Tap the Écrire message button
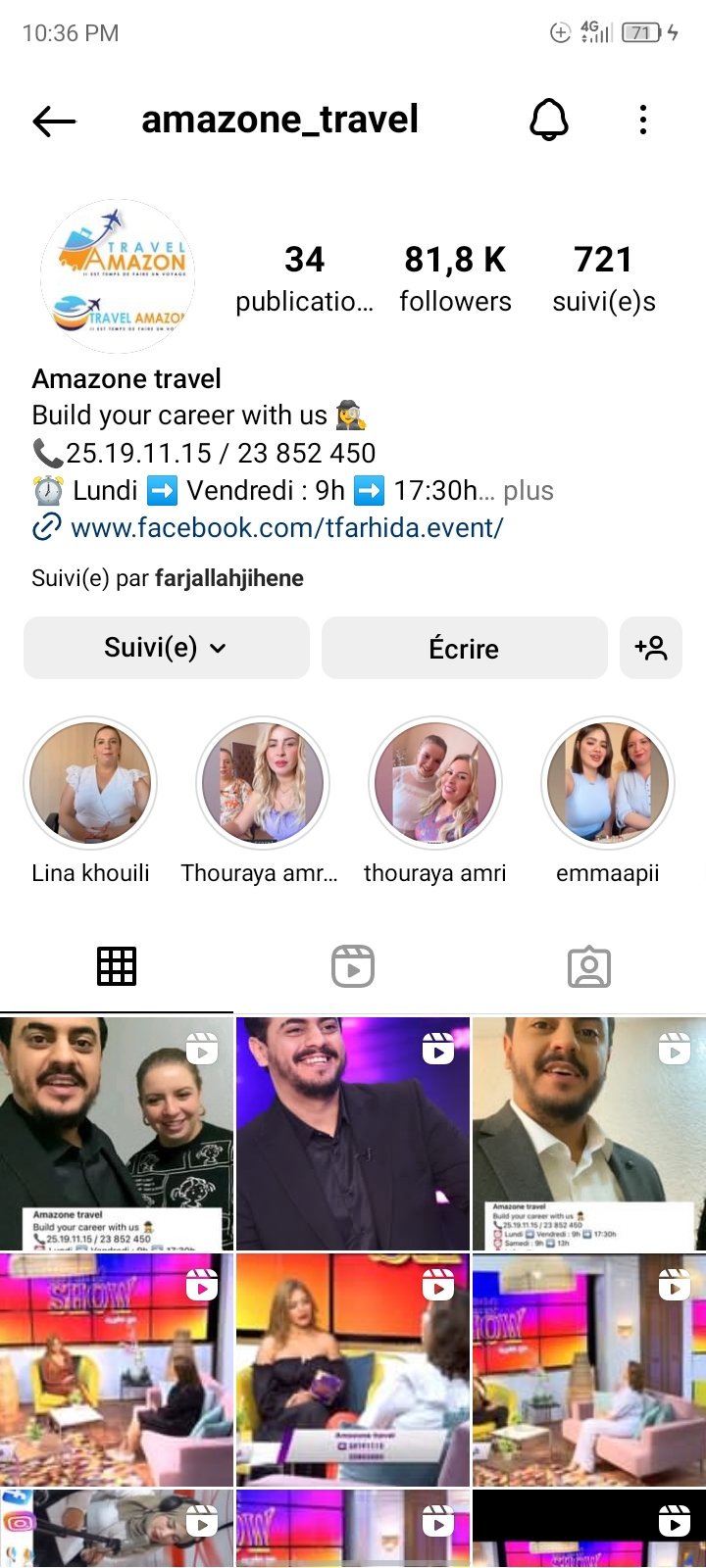Viewport: 706px width, 1568px height. click(465, 648)
